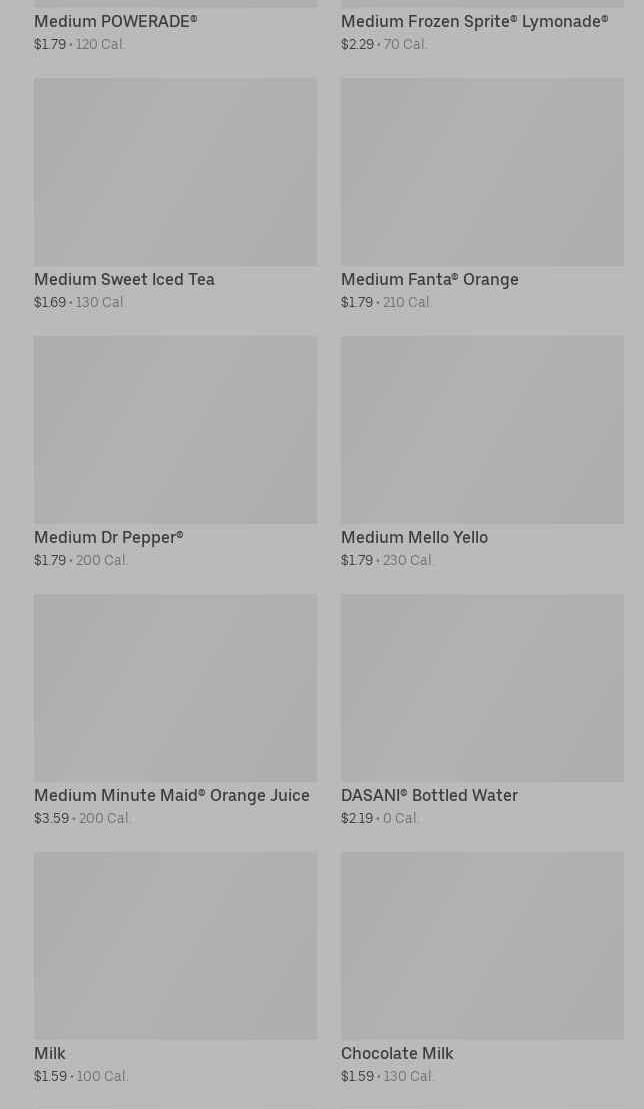644x1109 pixels.
Task: Select DASANI Bottled Water
Action: pyautogui.click(x=482, y=710)
